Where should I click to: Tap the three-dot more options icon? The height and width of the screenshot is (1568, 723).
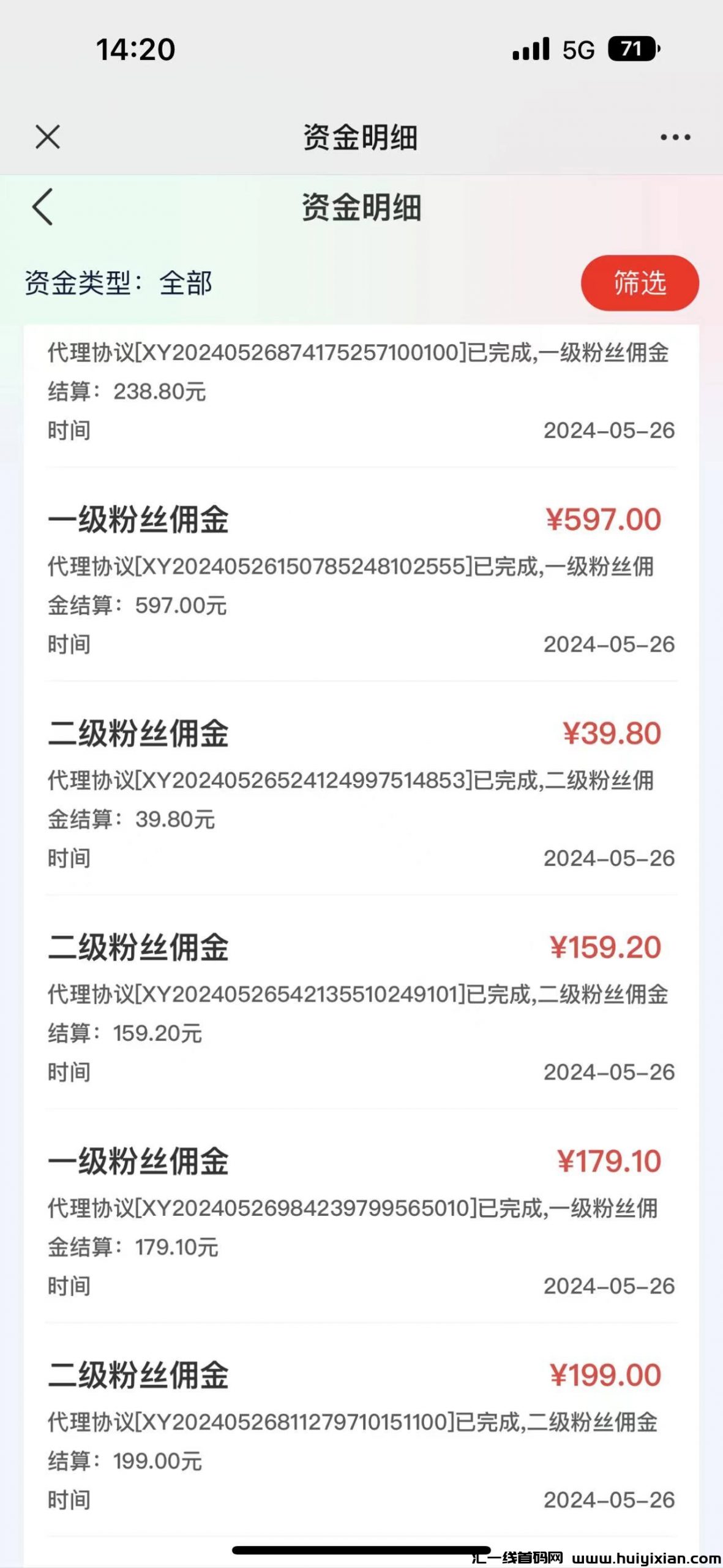point(676,138)
